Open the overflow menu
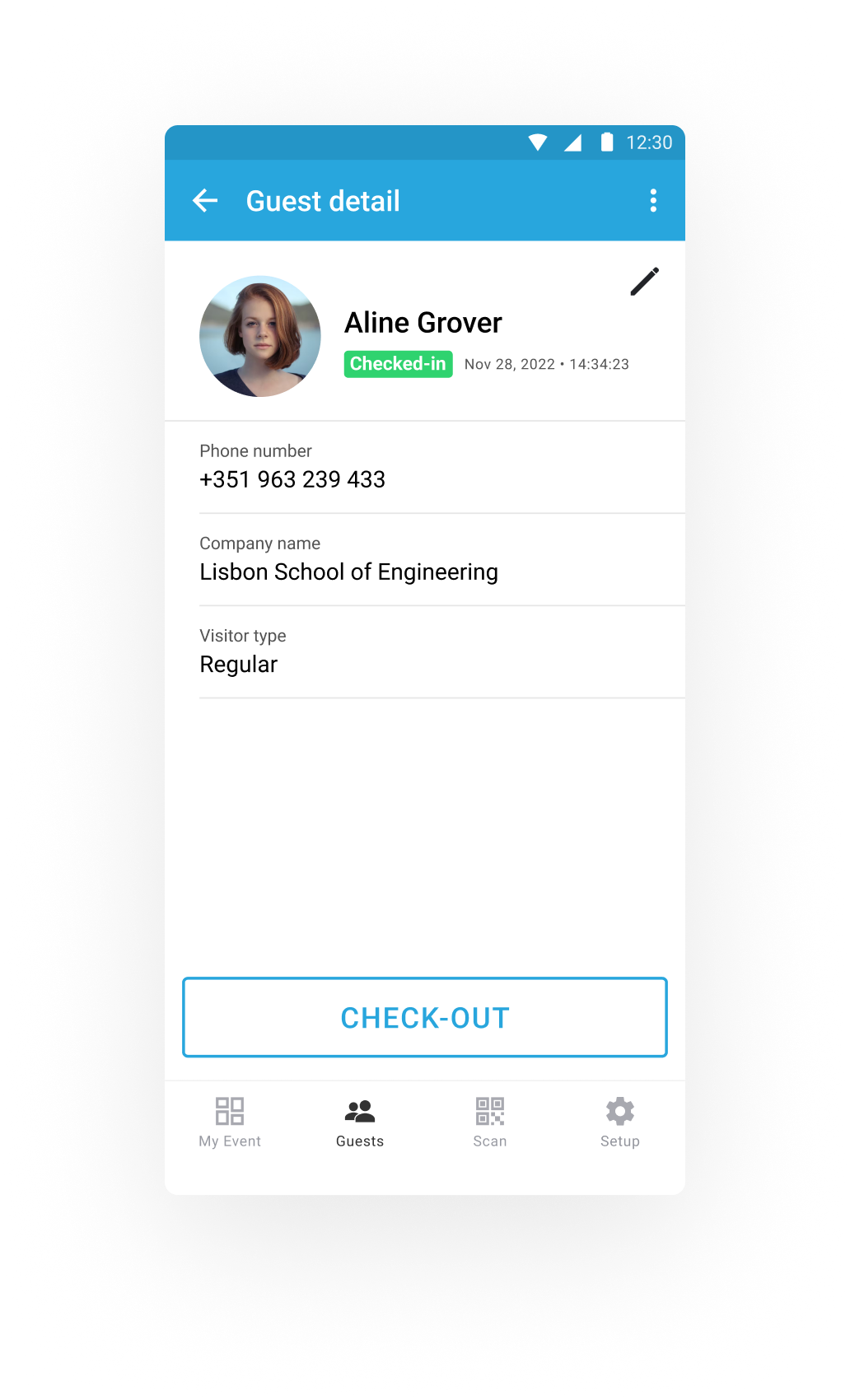The height and width of the screenshot is (1400, 850). 653,200
